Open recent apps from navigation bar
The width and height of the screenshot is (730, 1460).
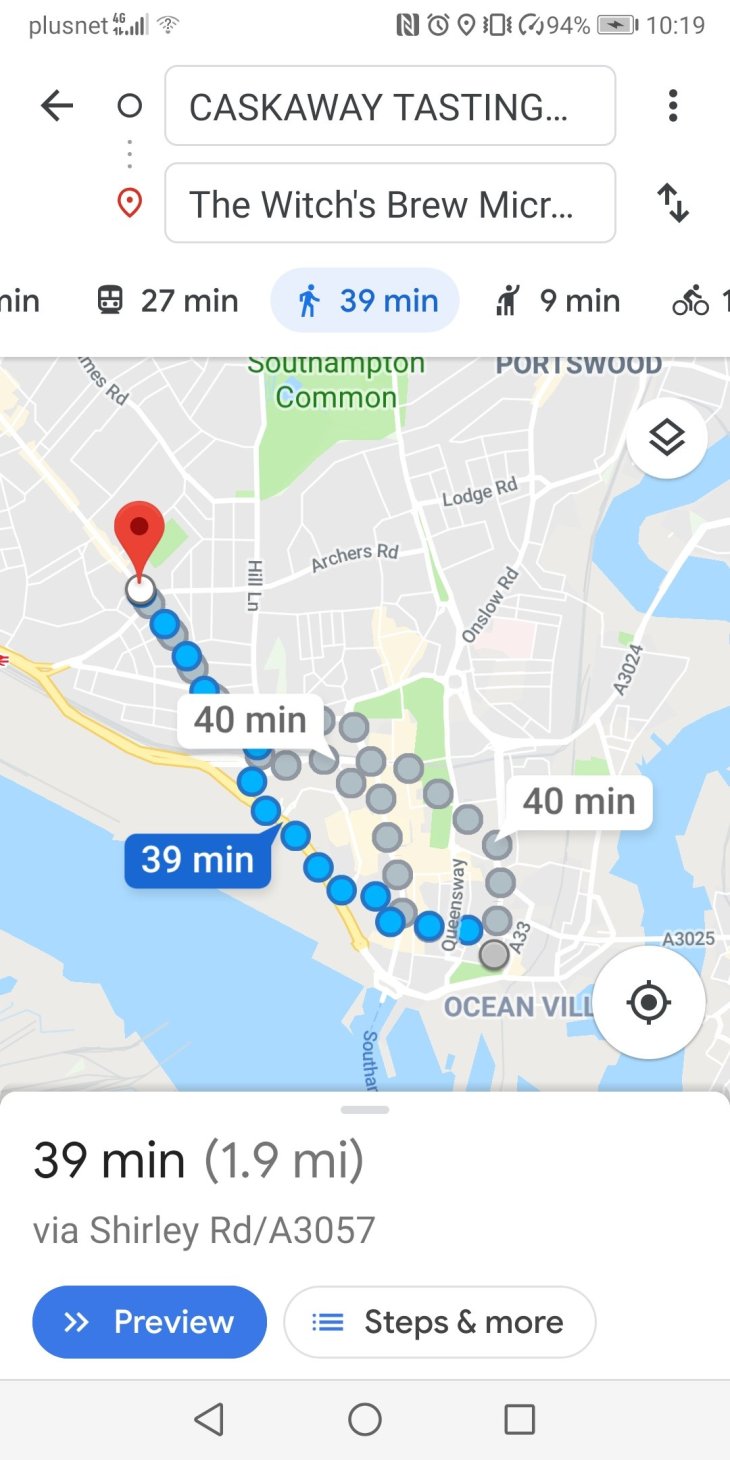click(x=520, y=1419)
